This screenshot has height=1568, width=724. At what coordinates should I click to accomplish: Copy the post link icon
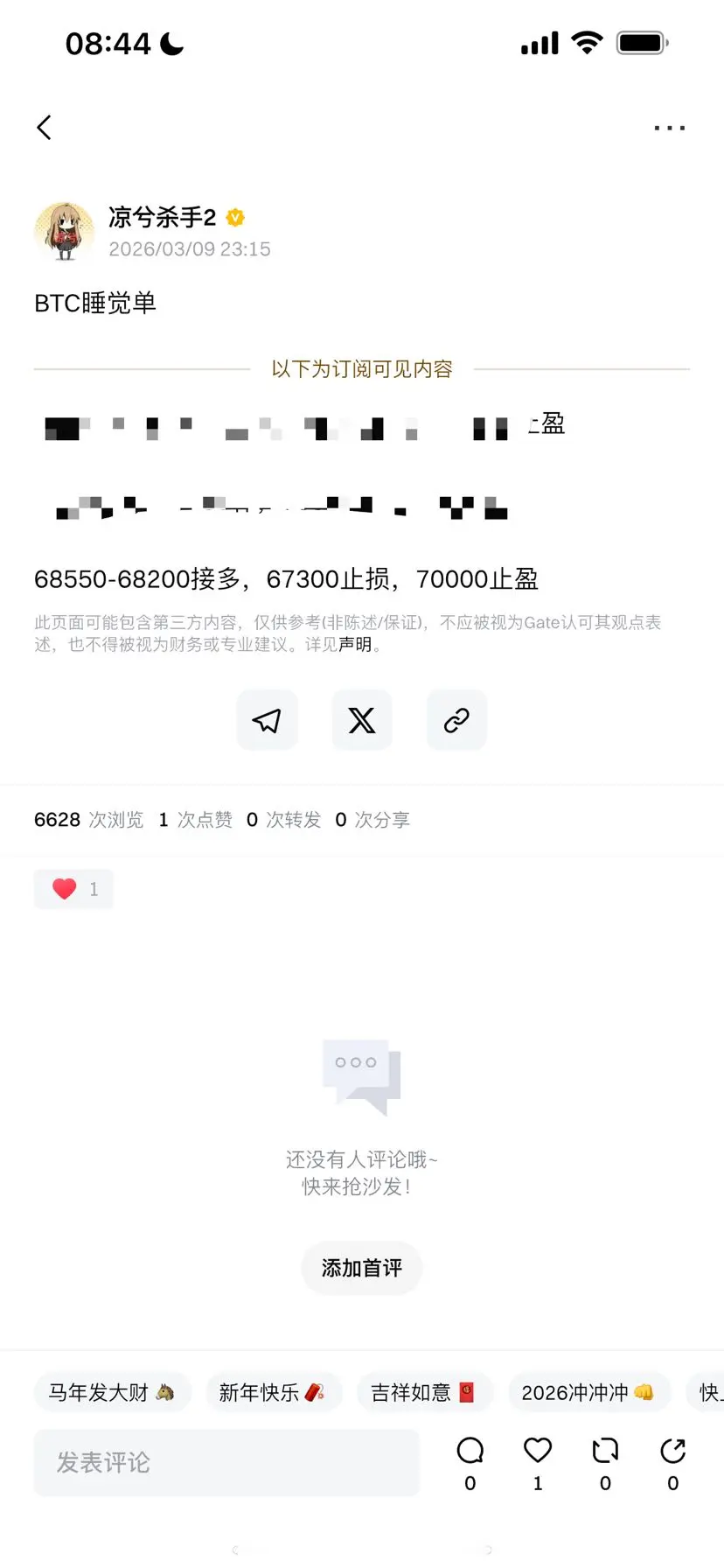click(456, 720)
